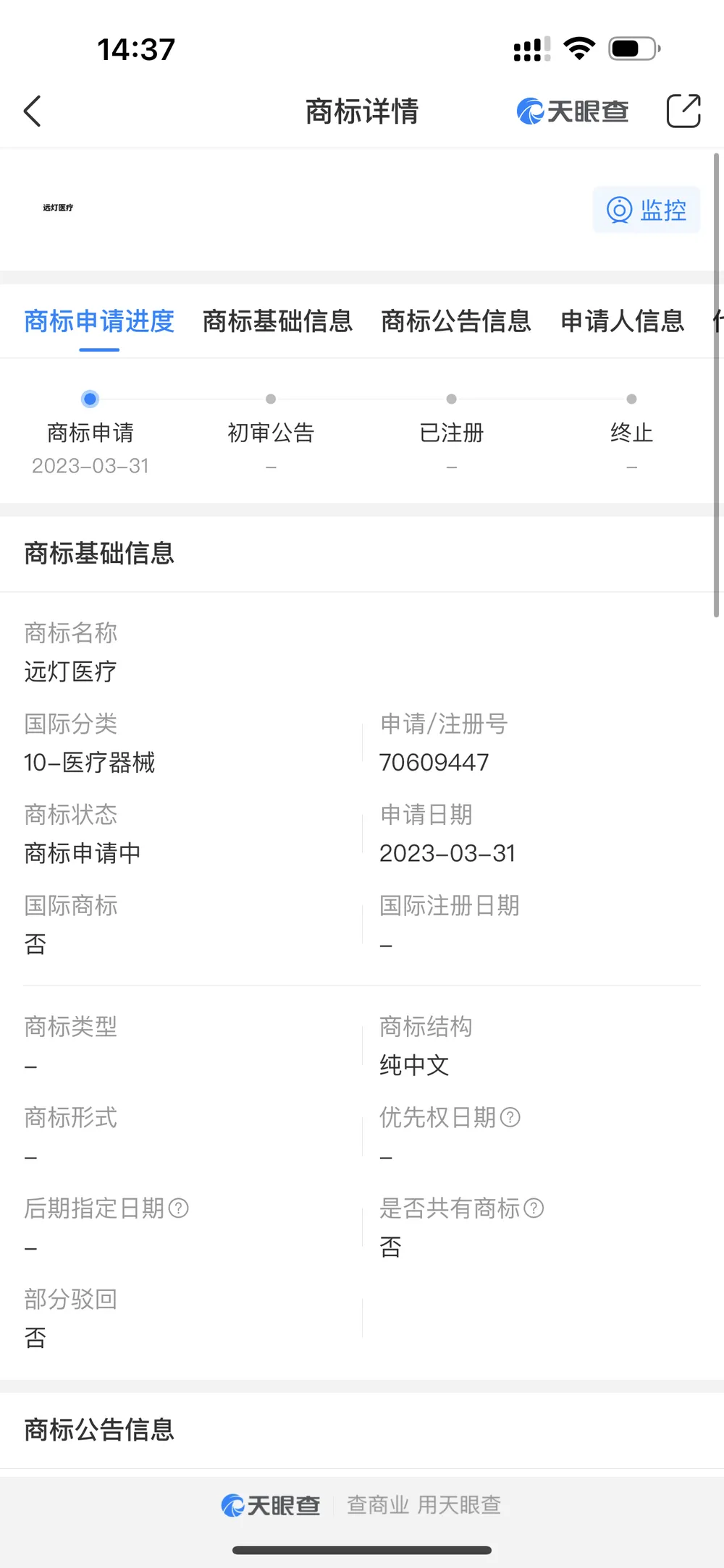The height and width of the screenshot is (1568, 724).
Task: Open the 申请人信息 tab
Action: pyautogui.click(x=623, y=321)
